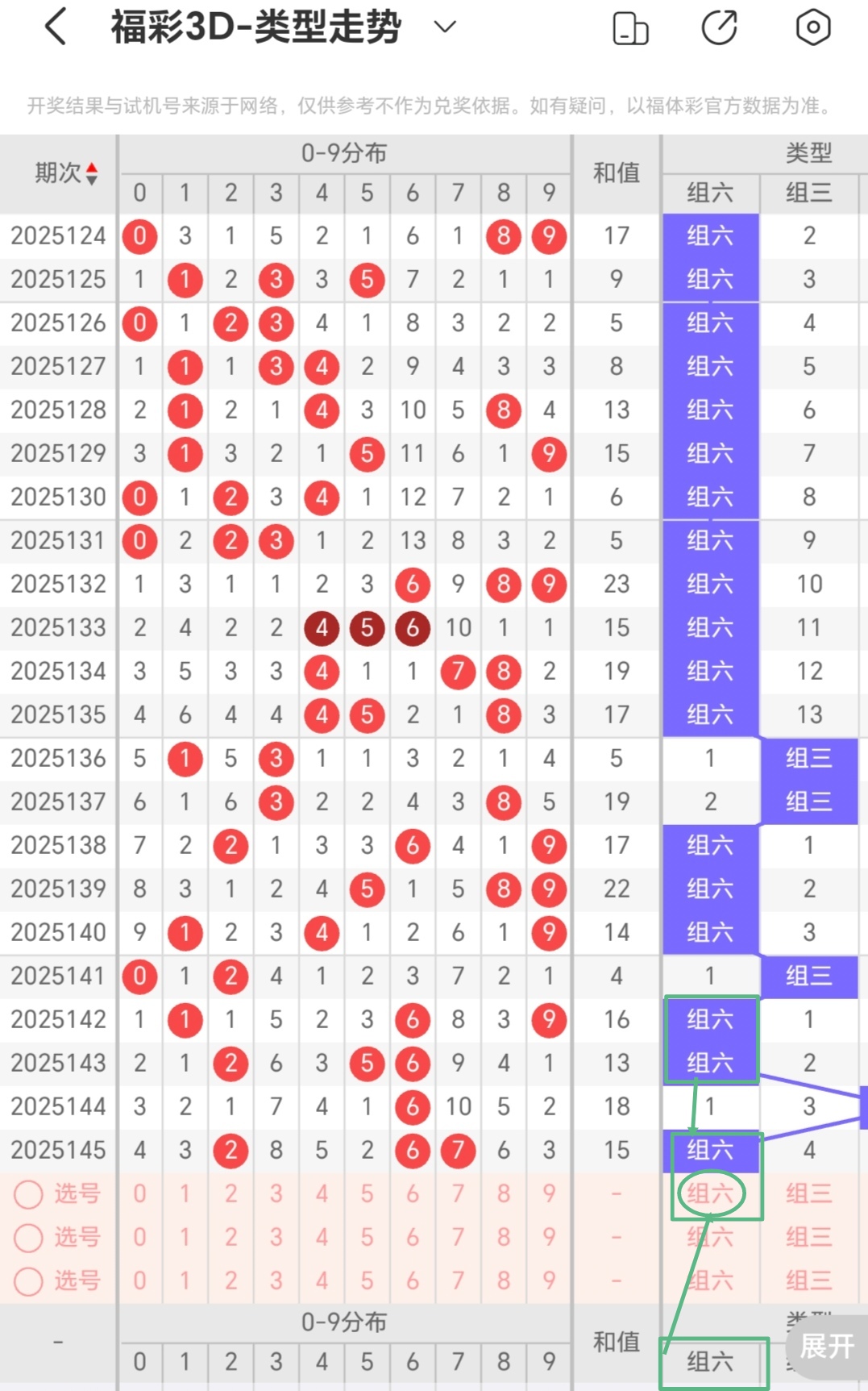Choose 组三 in the first 选号 row
Viewport: 868px width, 1391px height.
[x=809, y=1193]
